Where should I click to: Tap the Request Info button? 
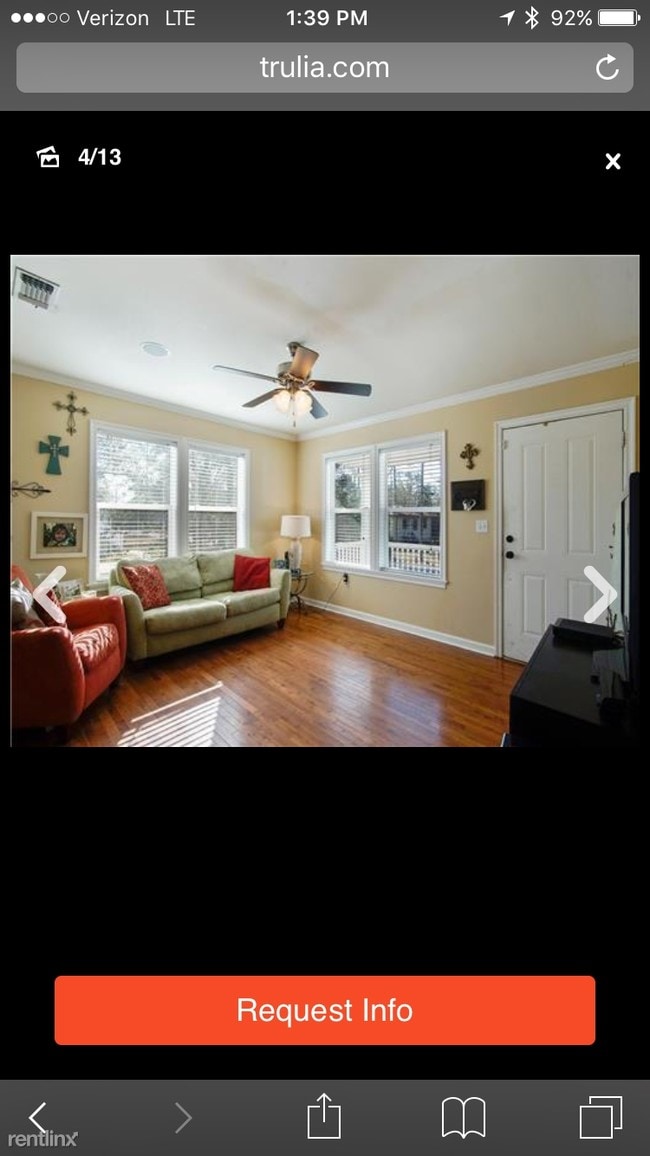click(x=324, y=1010)
